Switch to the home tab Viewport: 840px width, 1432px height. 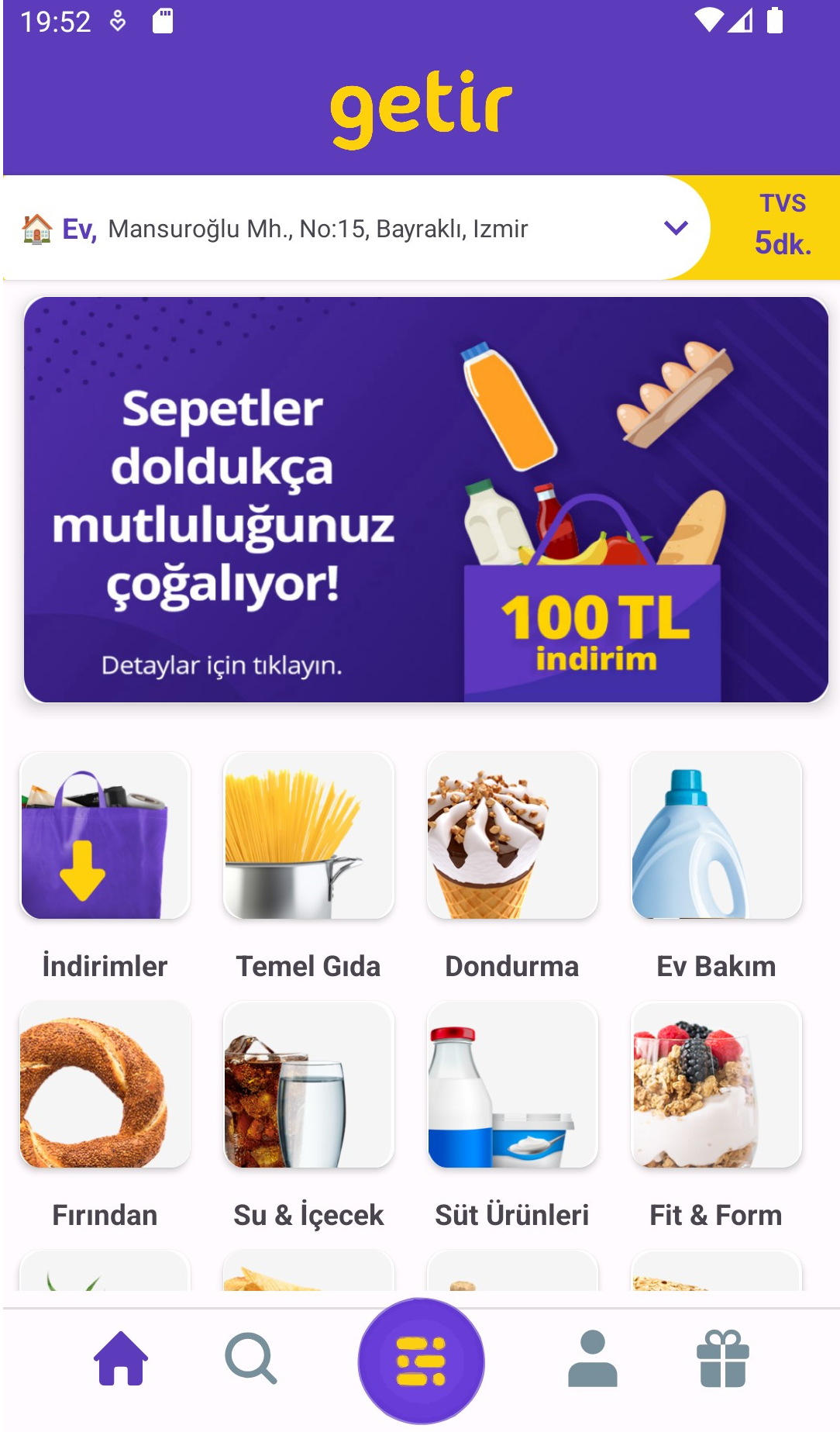(x=121, y=1358)
